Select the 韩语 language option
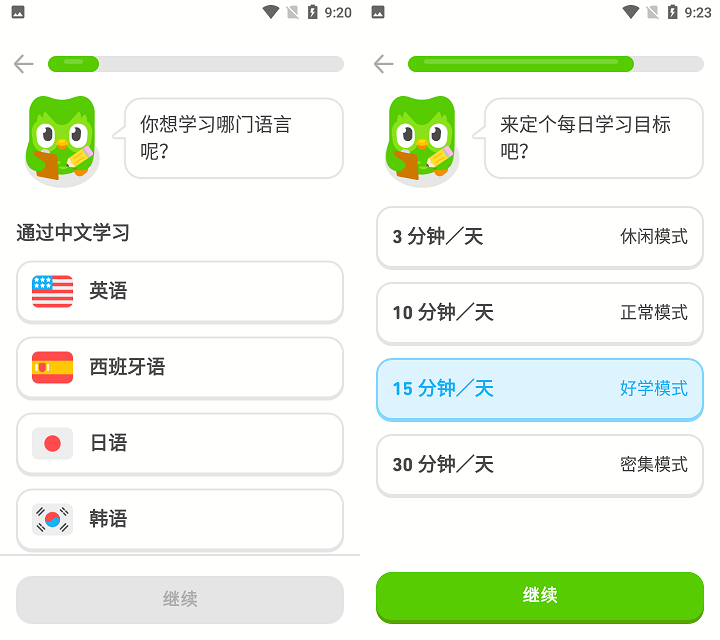Screen dimensions: 720x640 click(x=180, y=519)
